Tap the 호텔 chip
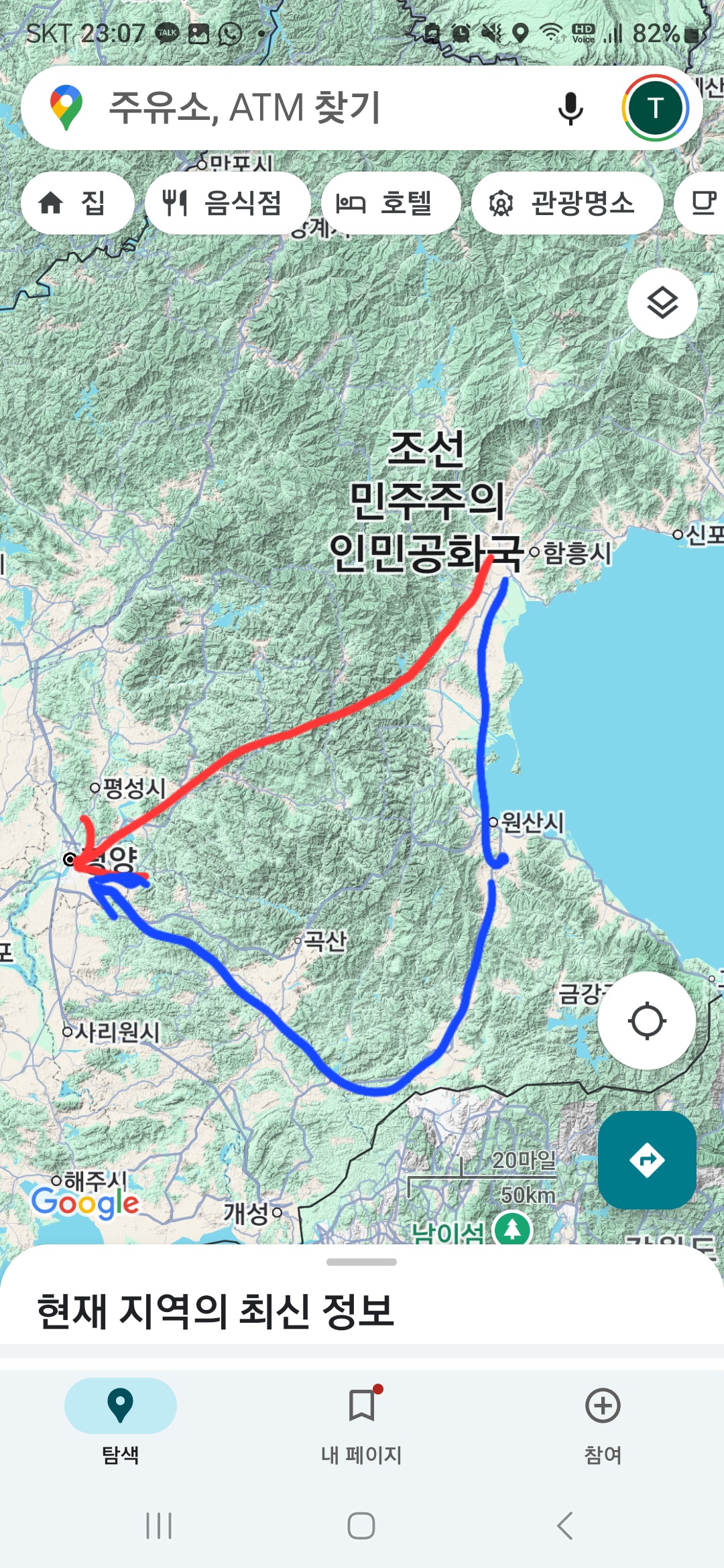 [x=391, y=203]
